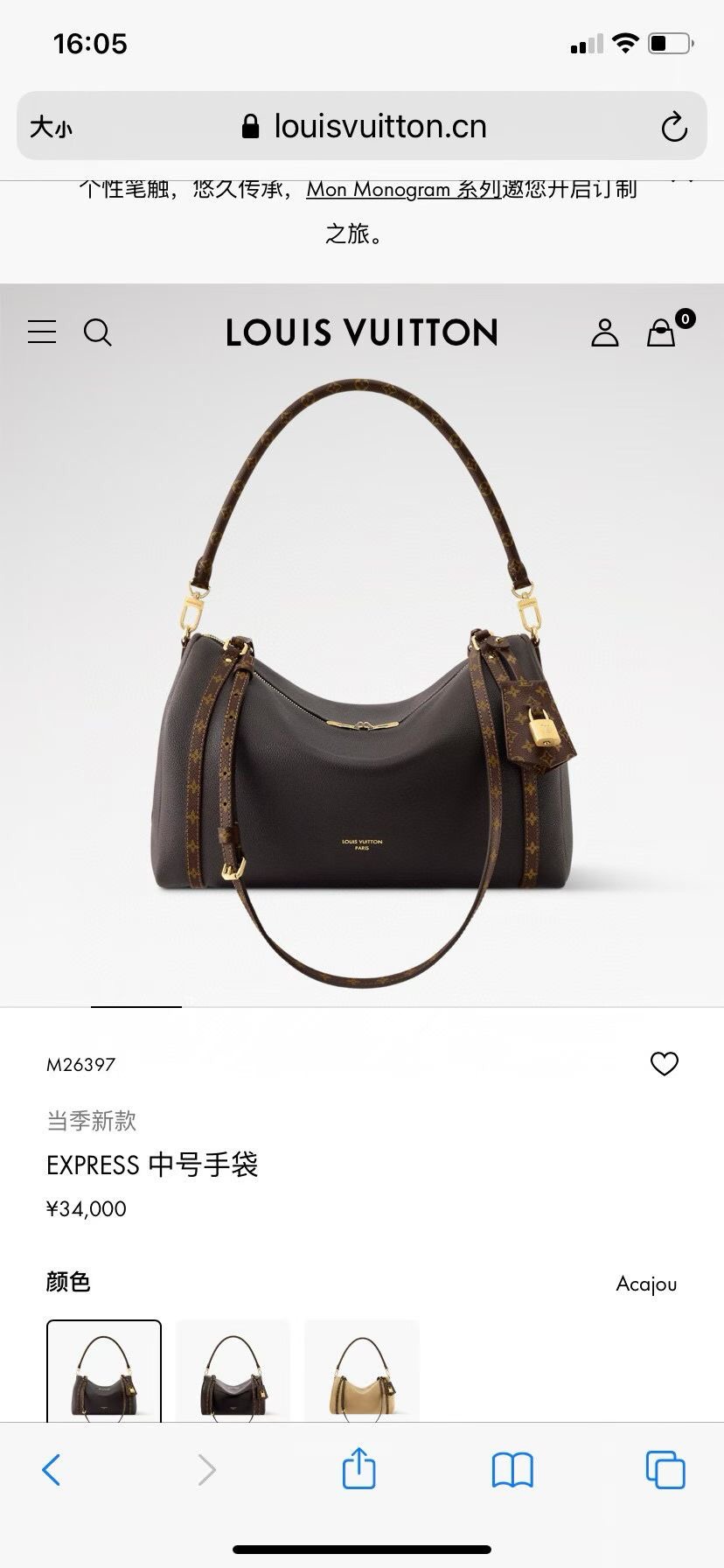Open the shopping bag
This screenshot has height=1568, width=724.
click(x=662, y=332)
